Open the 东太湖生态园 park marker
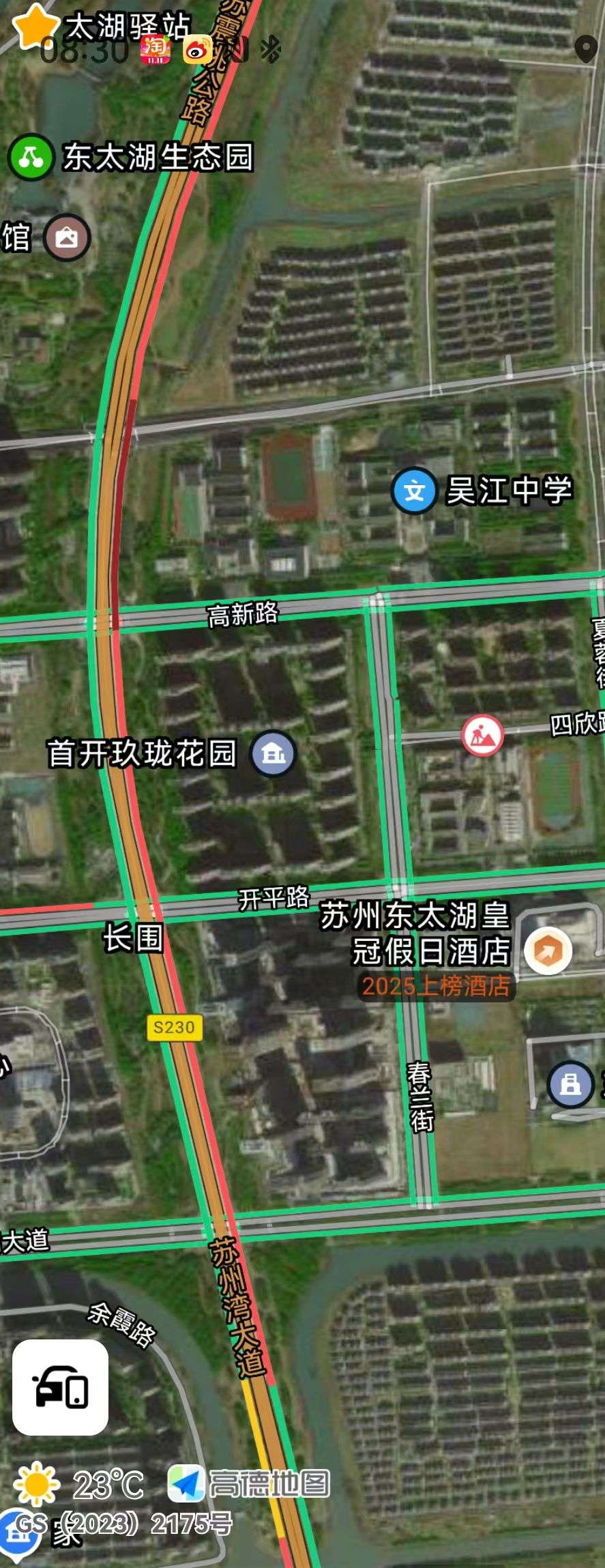The height and width of the screenshot is (1568, 605). click(x=31, y=157)
